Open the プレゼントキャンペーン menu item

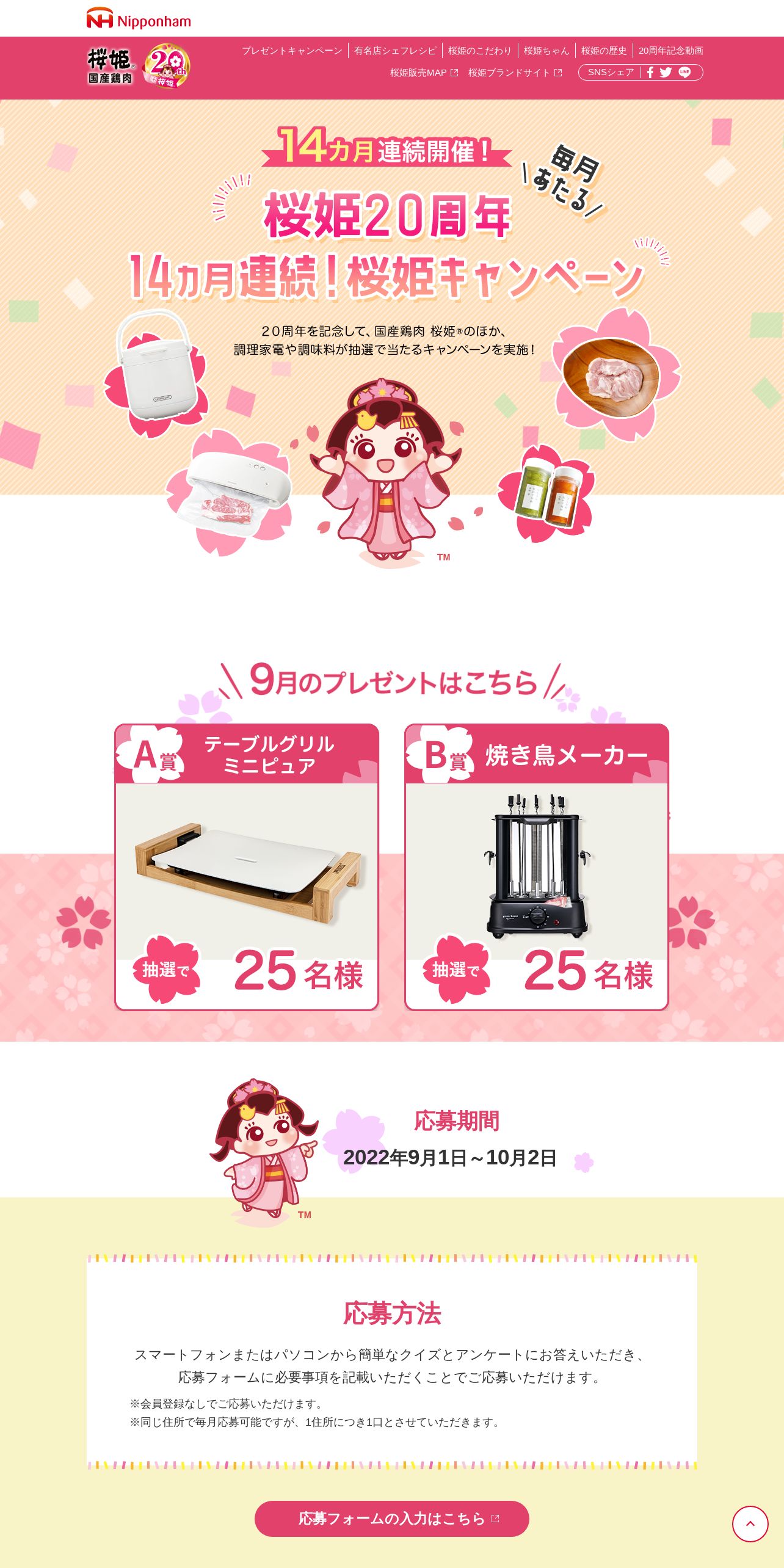pyautogui.click(x=292, y=51)
